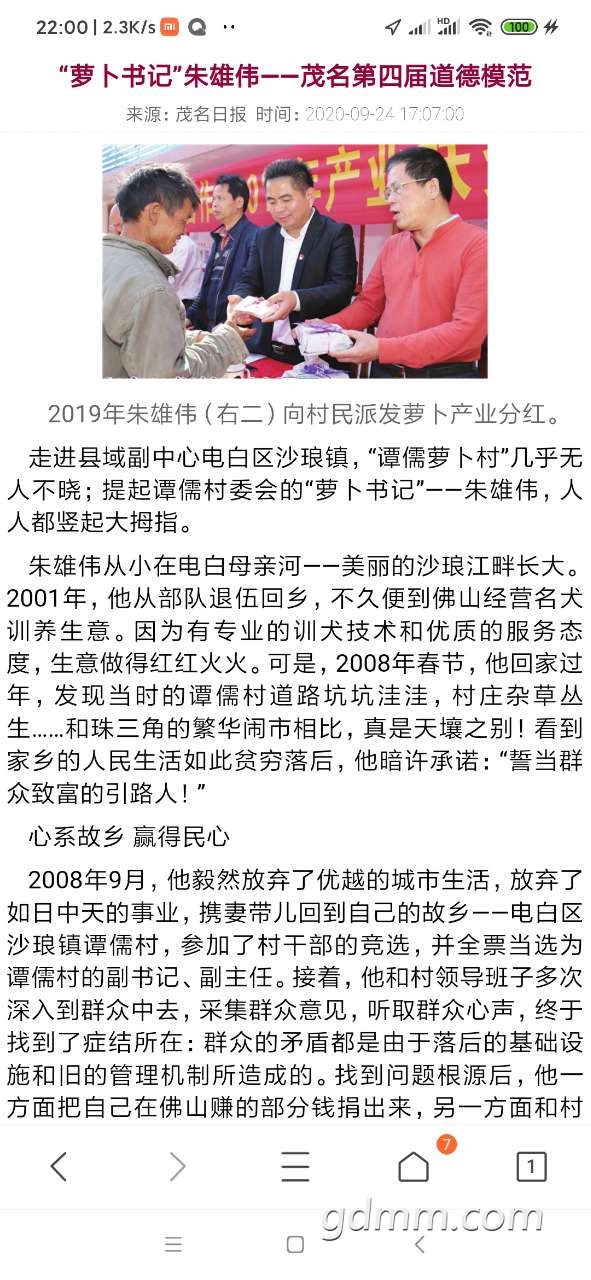Go forward to the next page
The width and height of the screenshot is (591, 1280).
[177, 1166]
